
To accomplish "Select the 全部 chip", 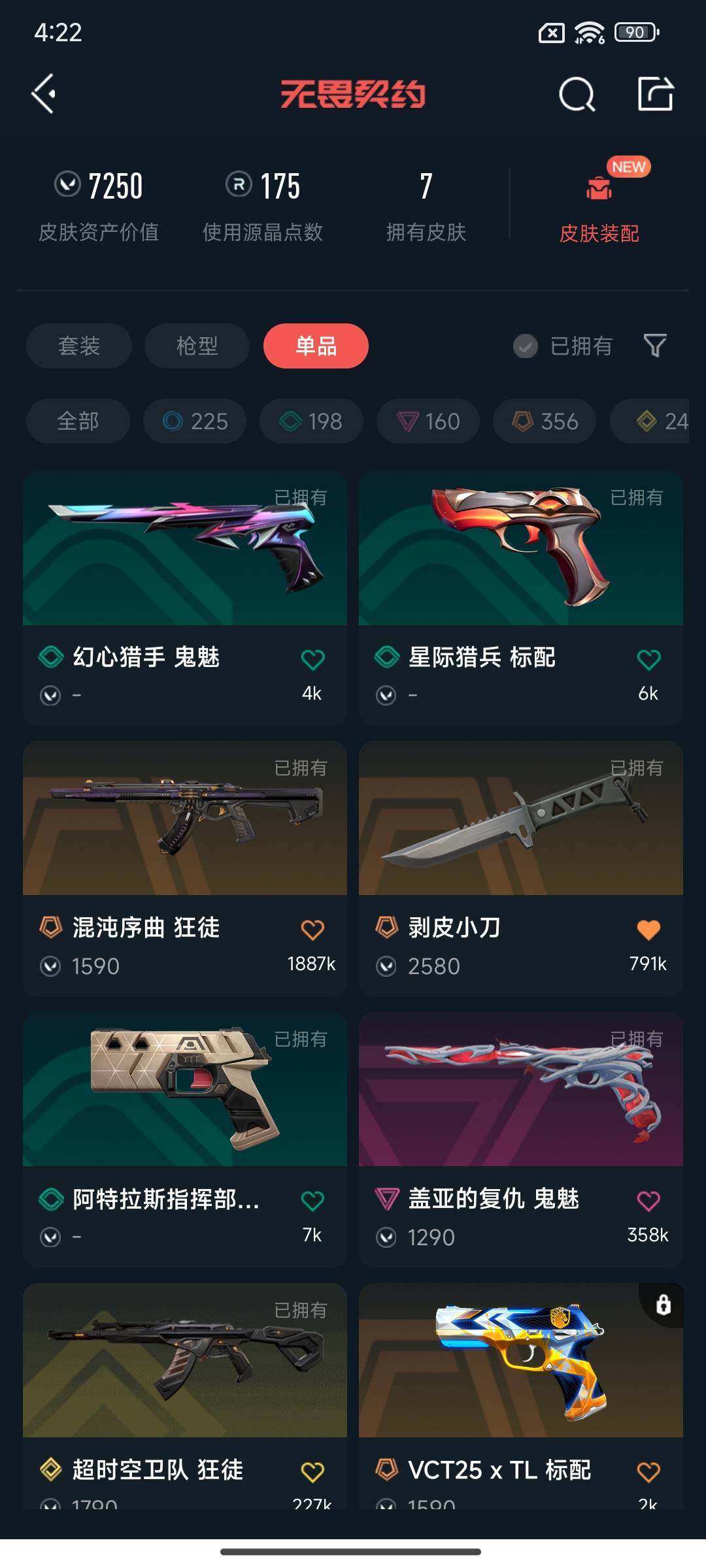I will click(x=78, y=421).
